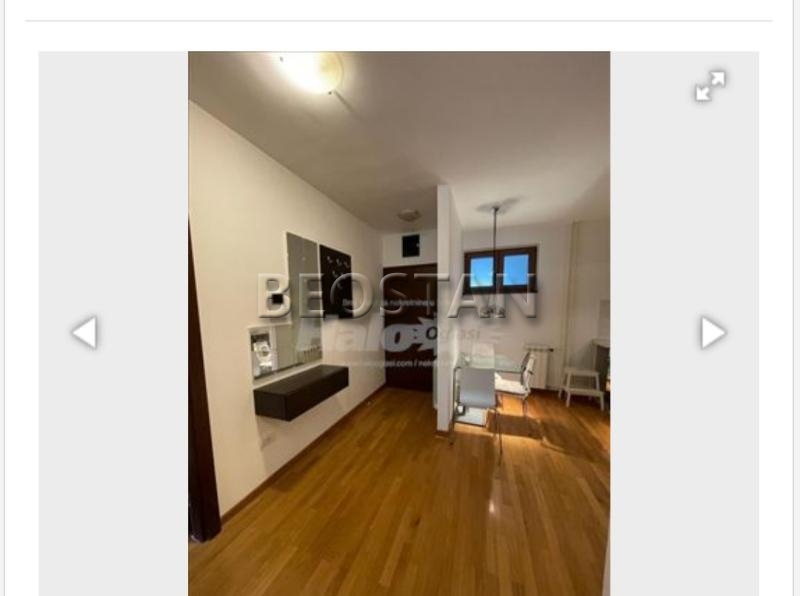This screenshot has width=800, height=596.
Task: Show the next apartment photo
Action: (x=712, y=332)
